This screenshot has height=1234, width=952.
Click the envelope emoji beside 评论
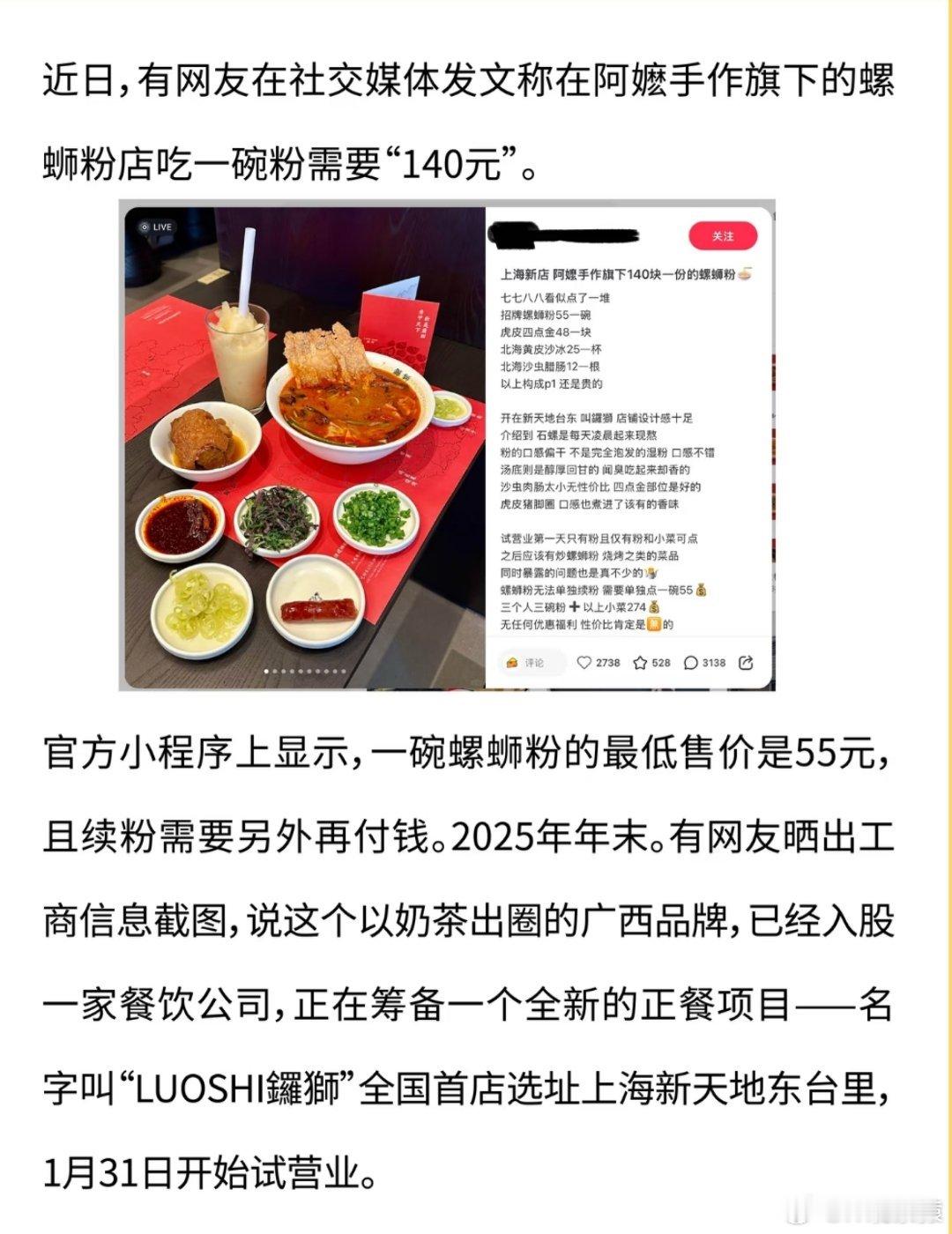[512, 662]
